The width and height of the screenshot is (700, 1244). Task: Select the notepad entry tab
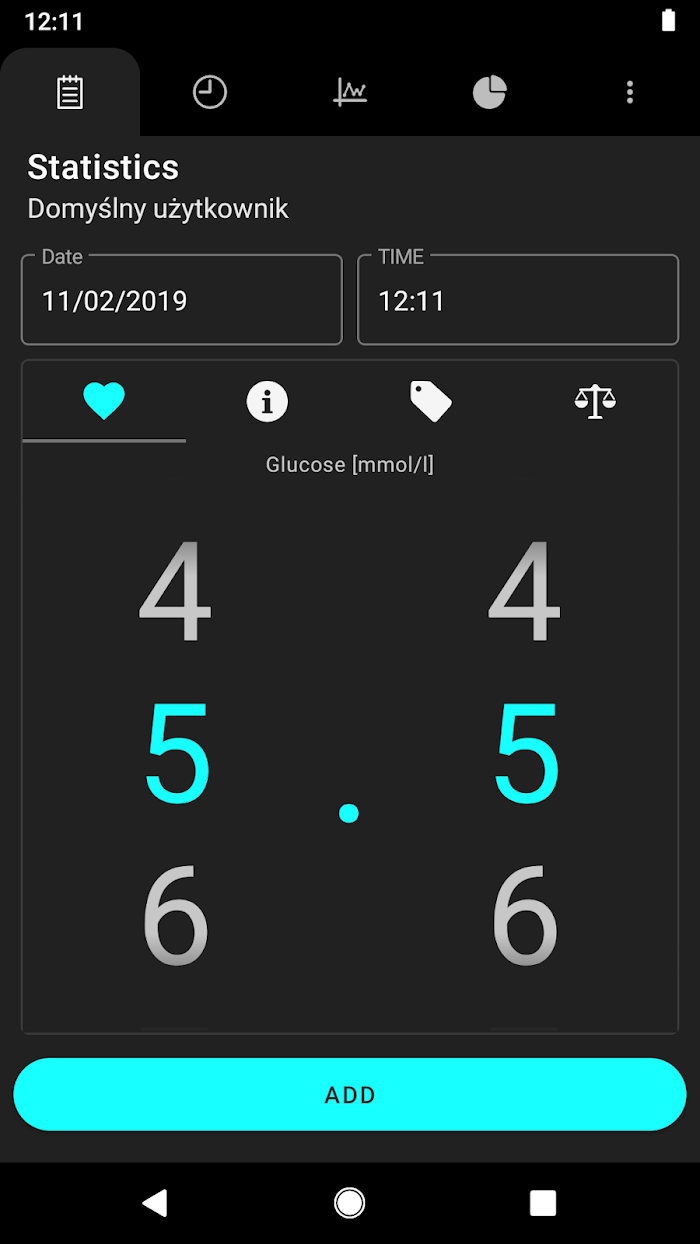point(70,93)
